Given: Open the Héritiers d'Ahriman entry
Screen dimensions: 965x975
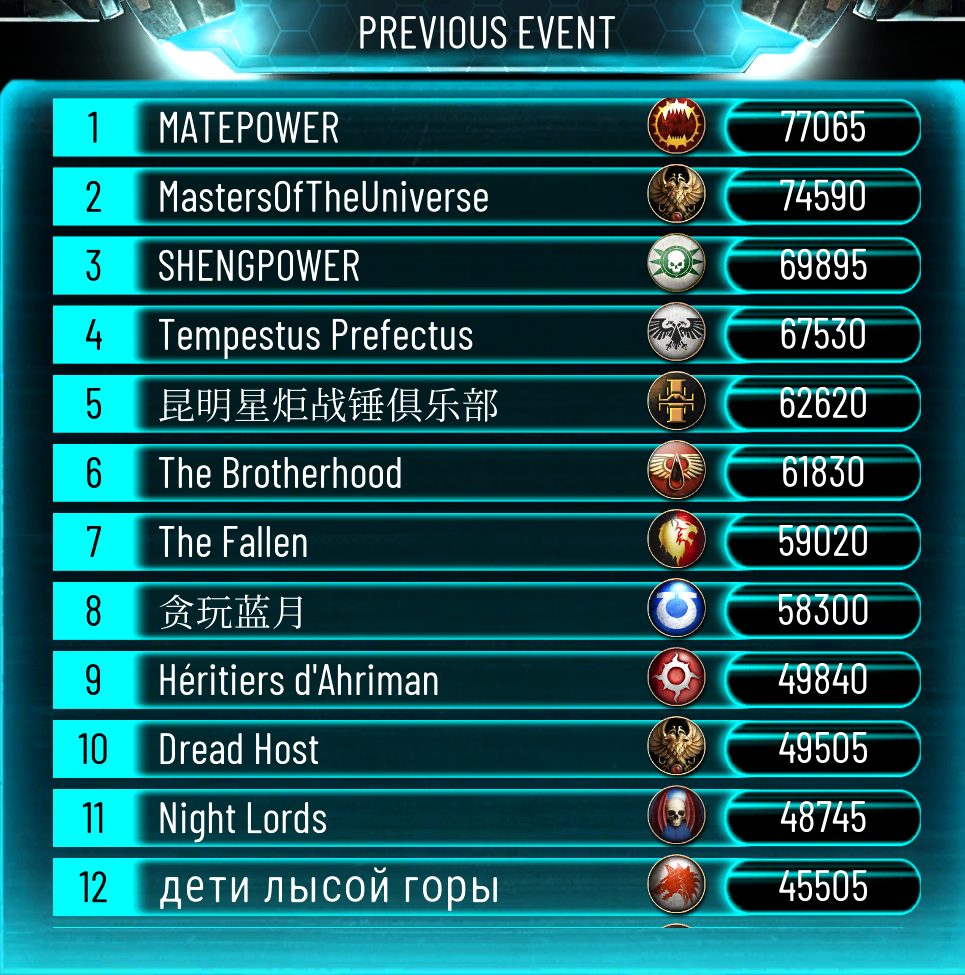Looking at the screenshot, I should pyautogui.click(x=400, y=680).
